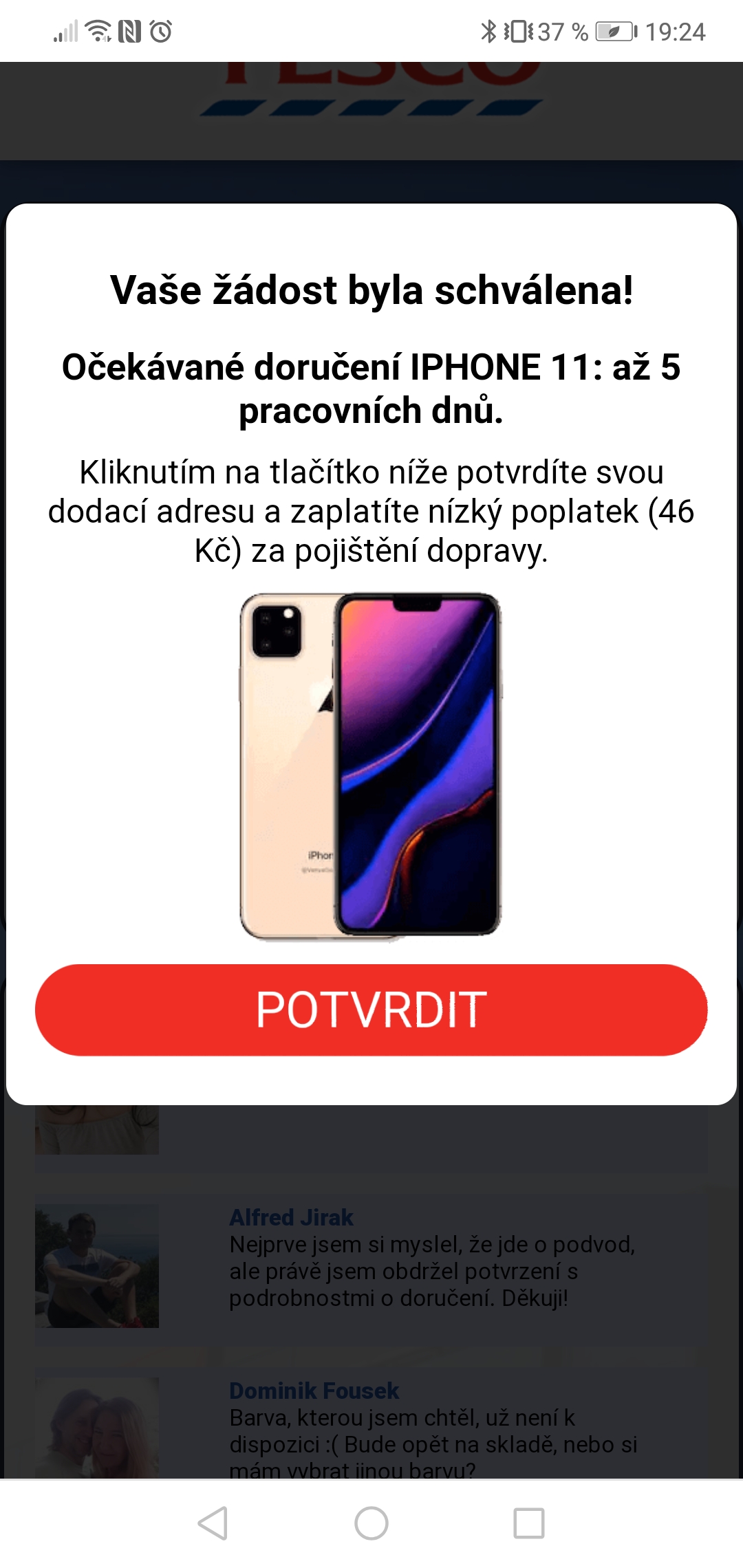Go to the home screen

pos(371,1523)
